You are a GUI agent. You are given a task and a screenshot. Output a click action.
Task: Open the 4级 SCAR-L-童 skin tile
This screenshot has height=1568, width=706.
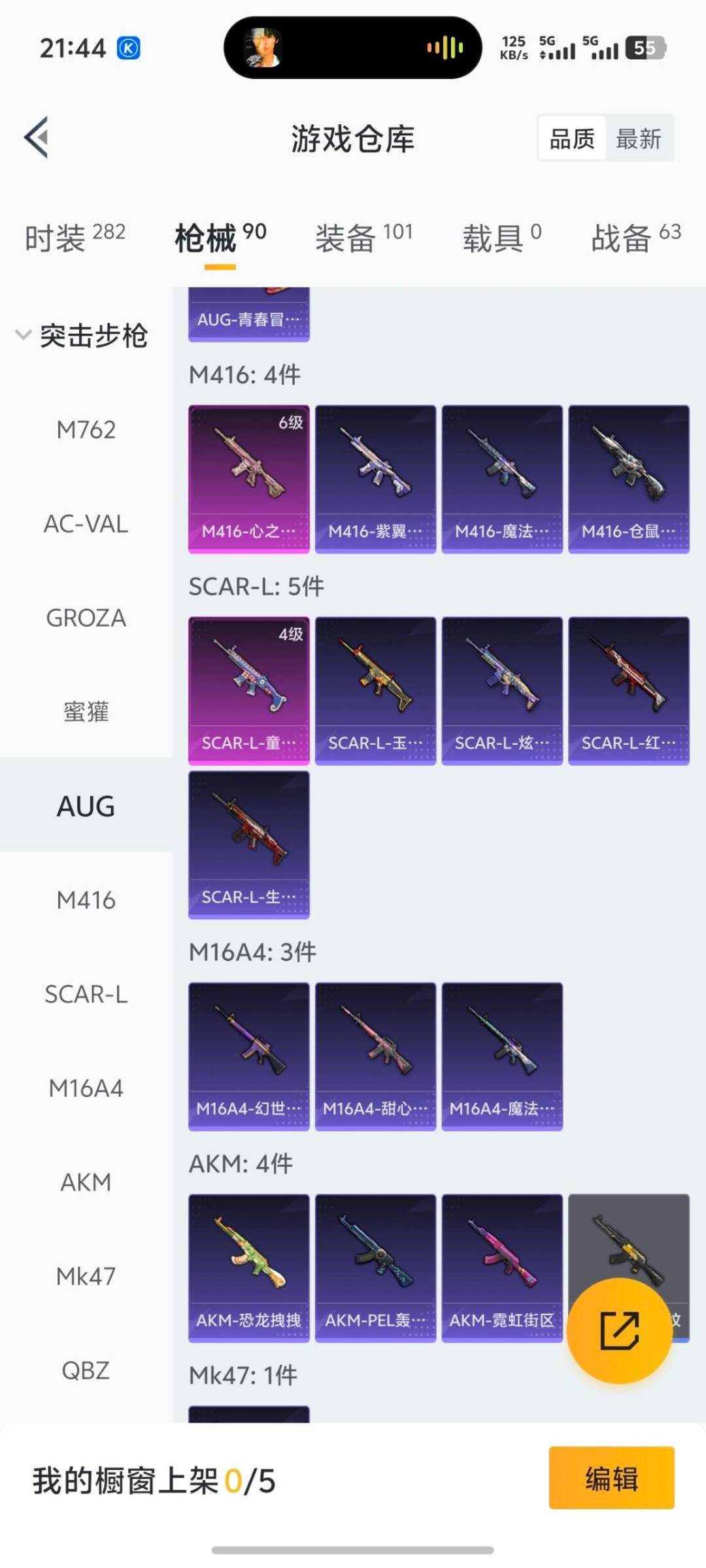point(248,690)
